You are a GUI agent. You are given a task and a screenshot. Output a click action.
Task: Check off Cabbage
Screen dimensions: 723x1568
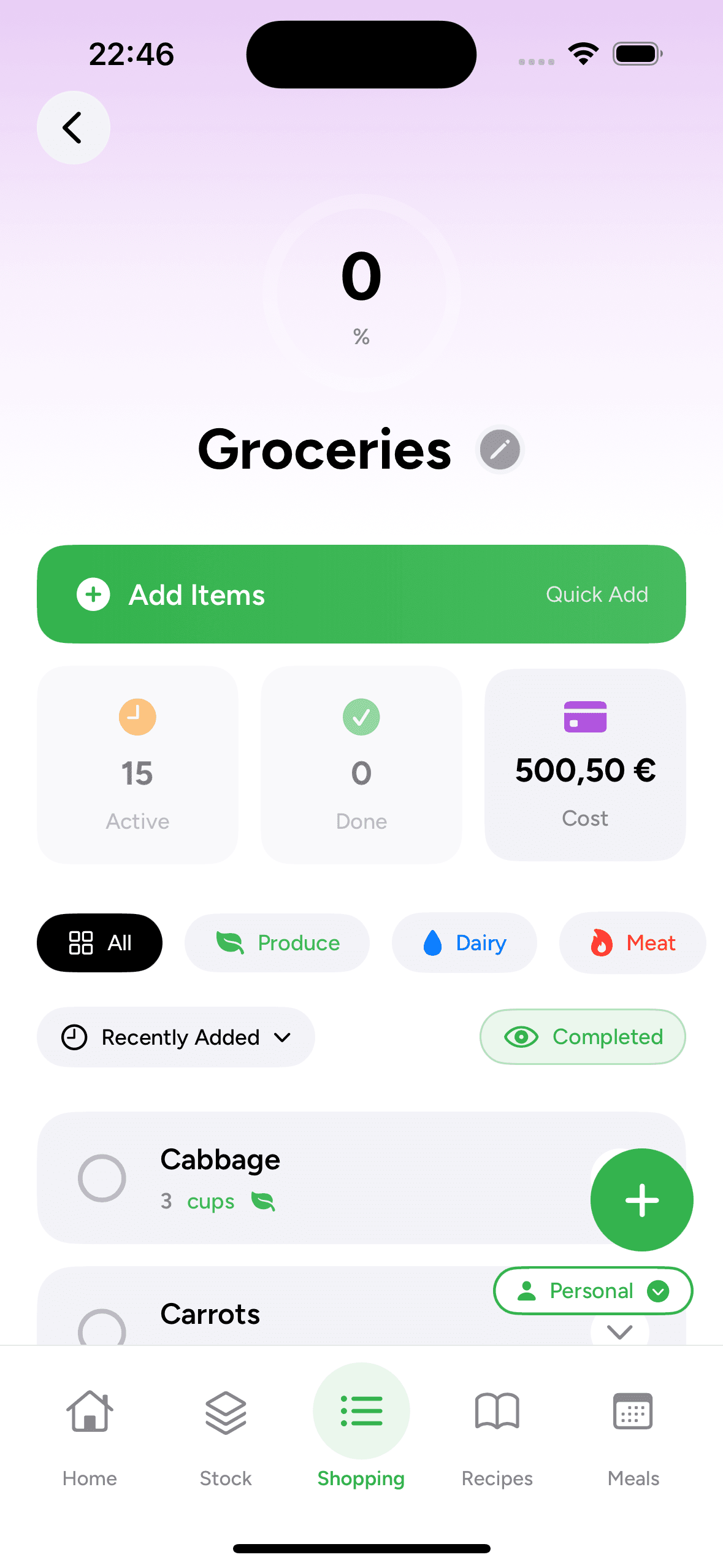102,1178
